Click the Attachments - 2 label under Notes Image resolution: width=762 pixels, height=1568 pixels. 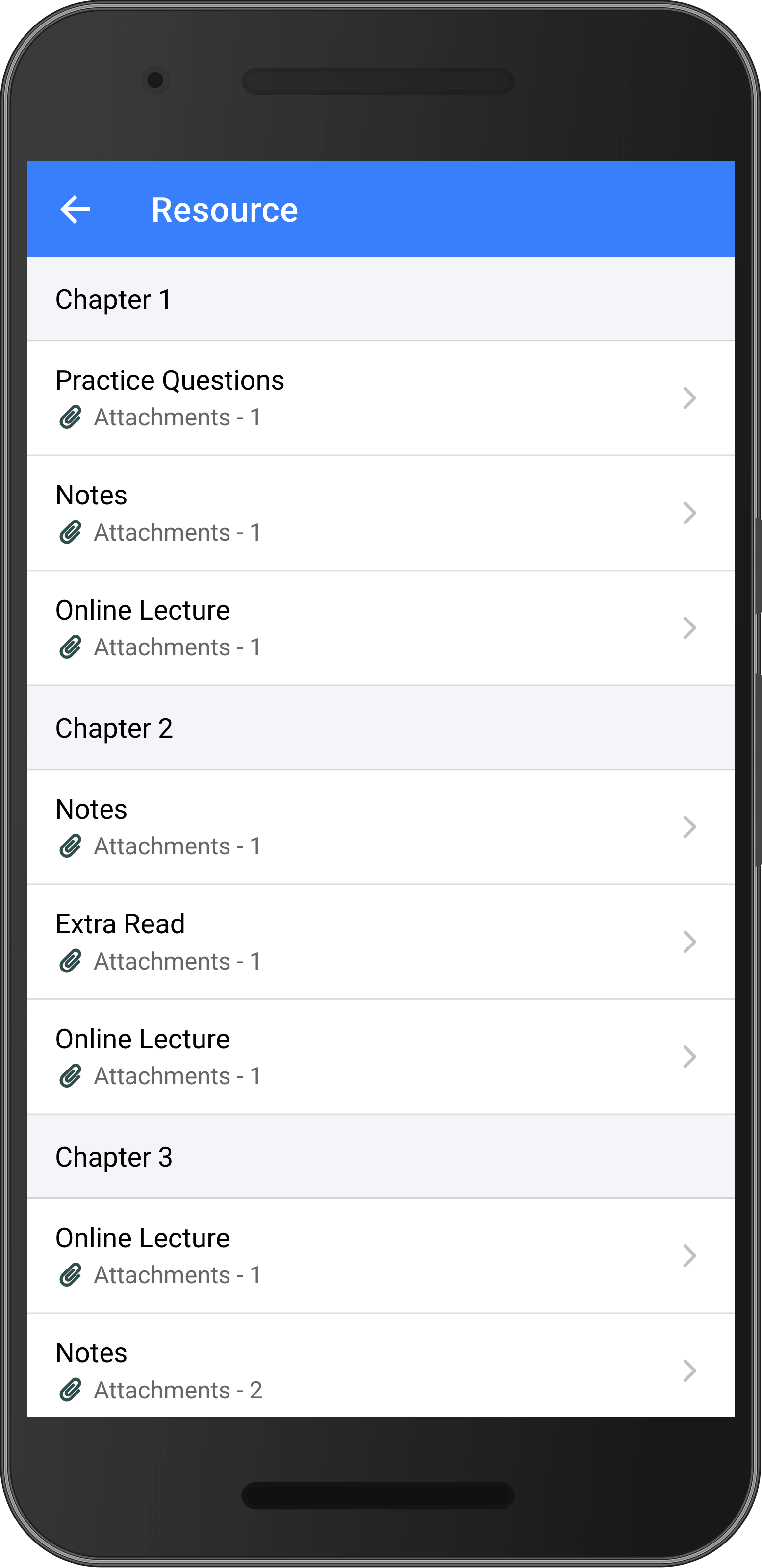tap(177, 1389)
